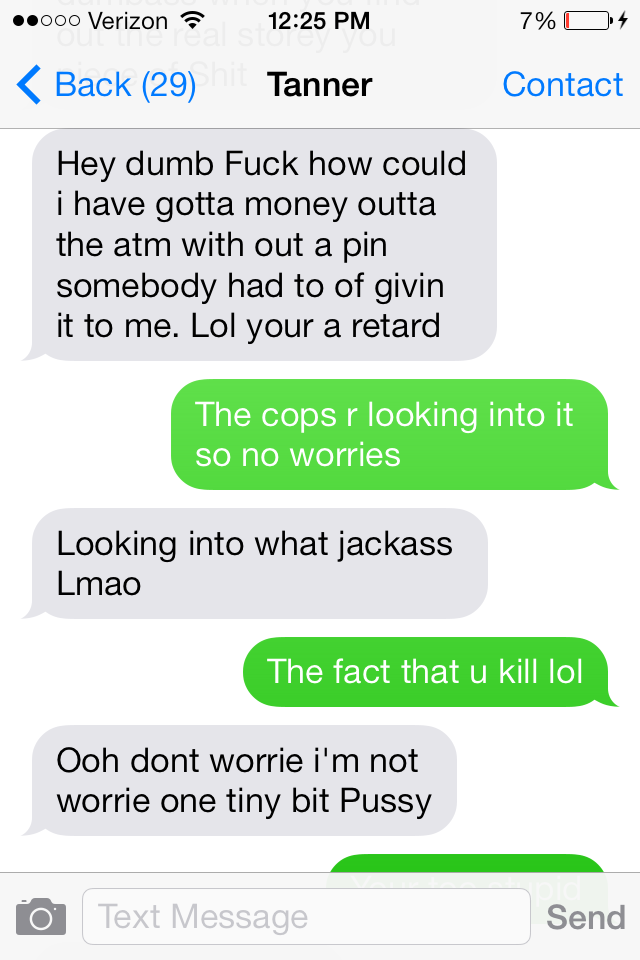Open the camera attachment icon
Viewport: 640px width, 960px height.
pos(41,916)
